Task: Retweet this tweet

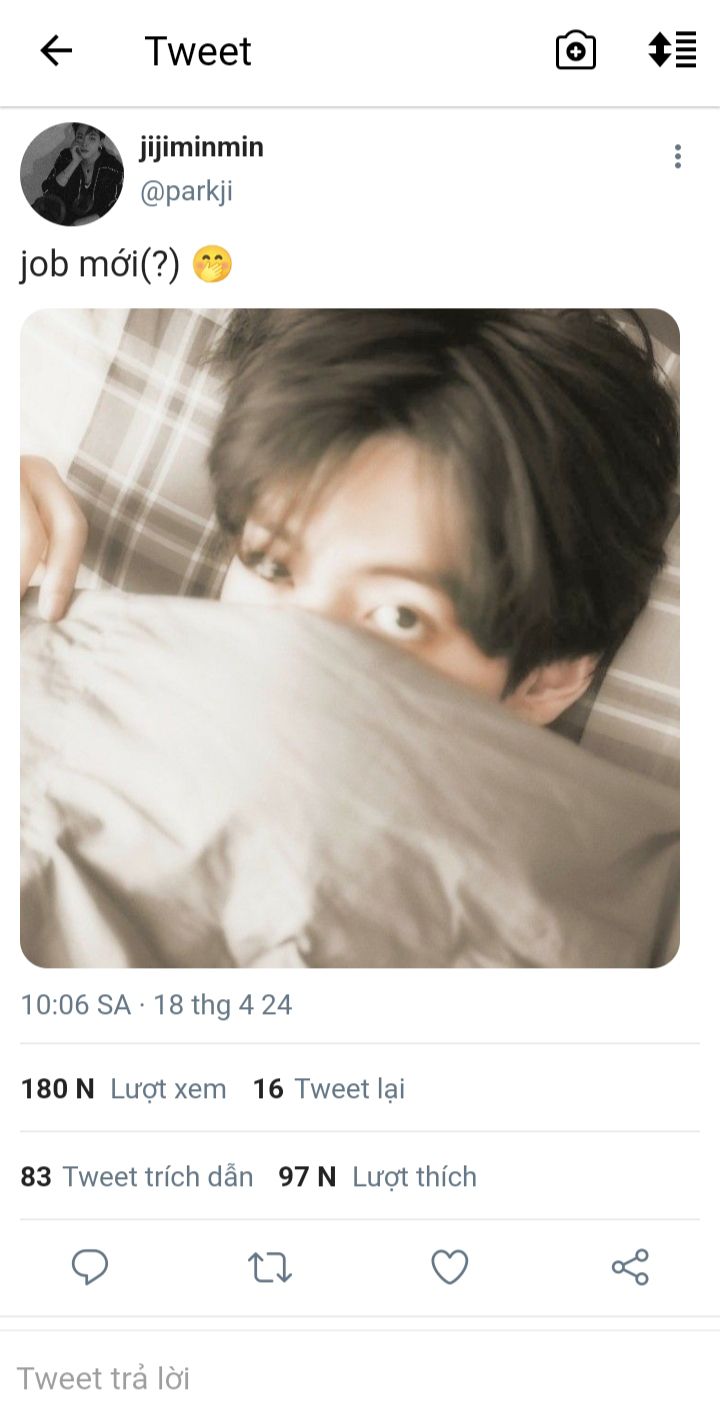Action: coord(270,1268)
